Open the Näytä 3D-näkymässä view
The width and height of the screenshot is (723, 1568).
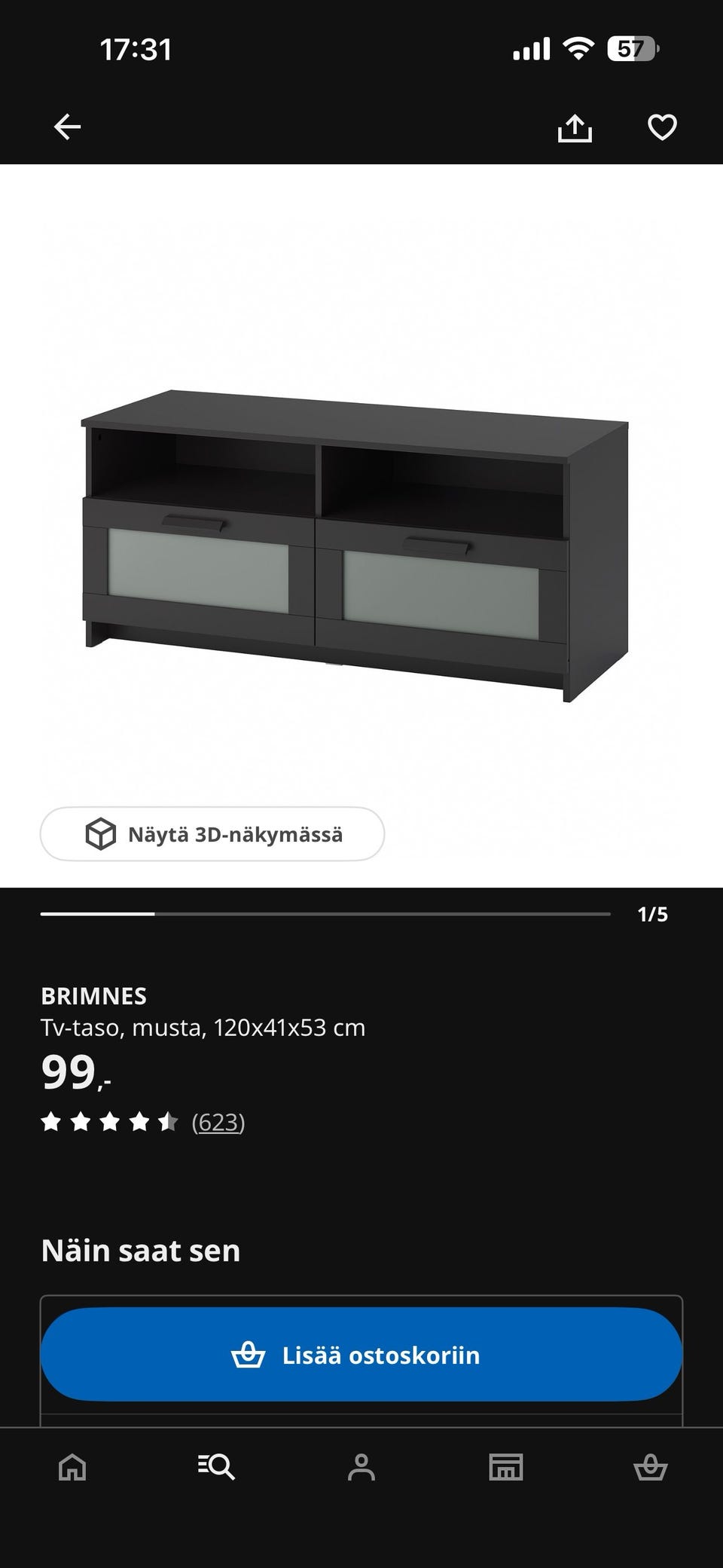(x=212, y=834)
